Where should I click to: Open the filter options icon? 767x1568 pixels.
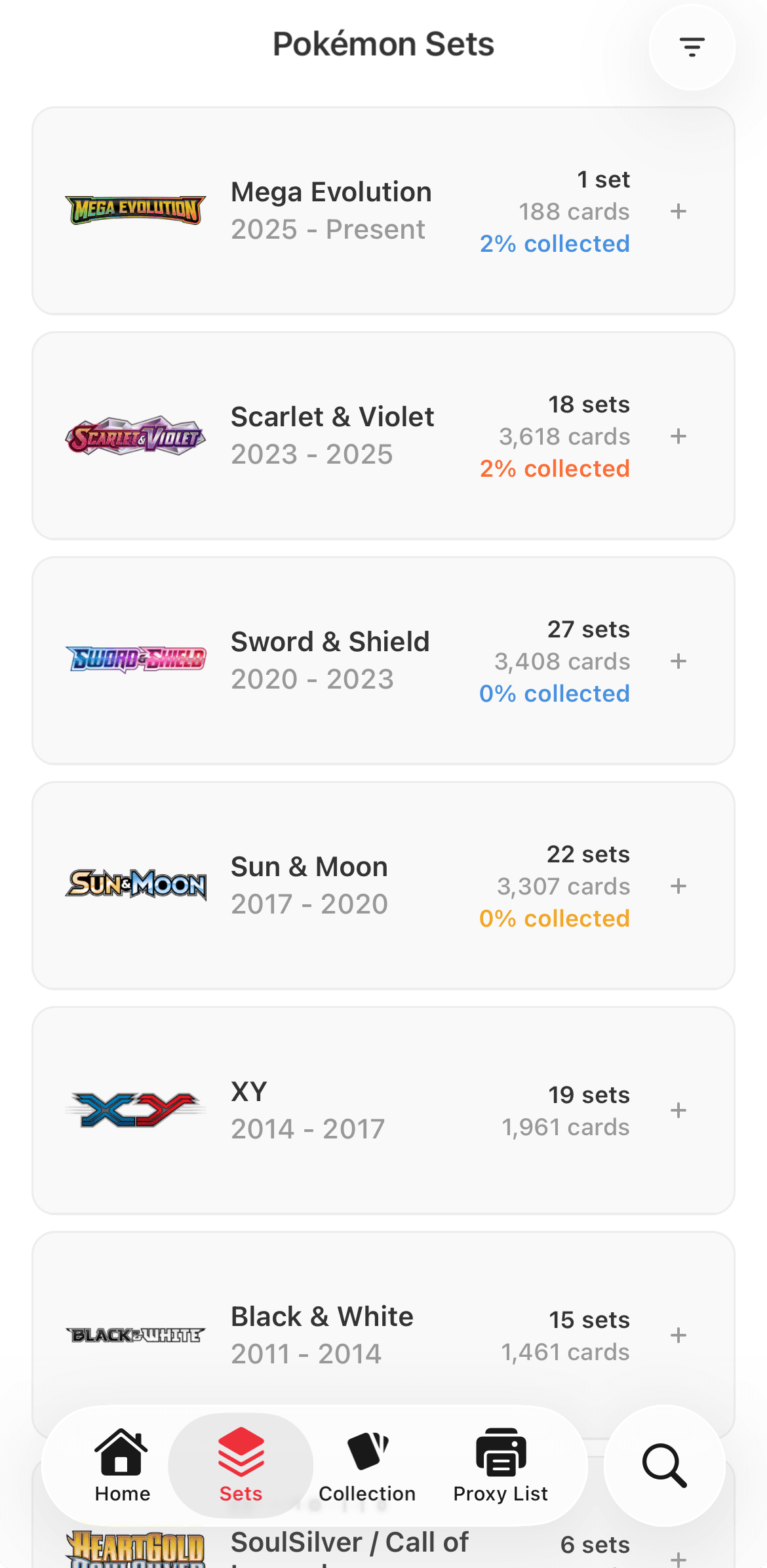692,47
